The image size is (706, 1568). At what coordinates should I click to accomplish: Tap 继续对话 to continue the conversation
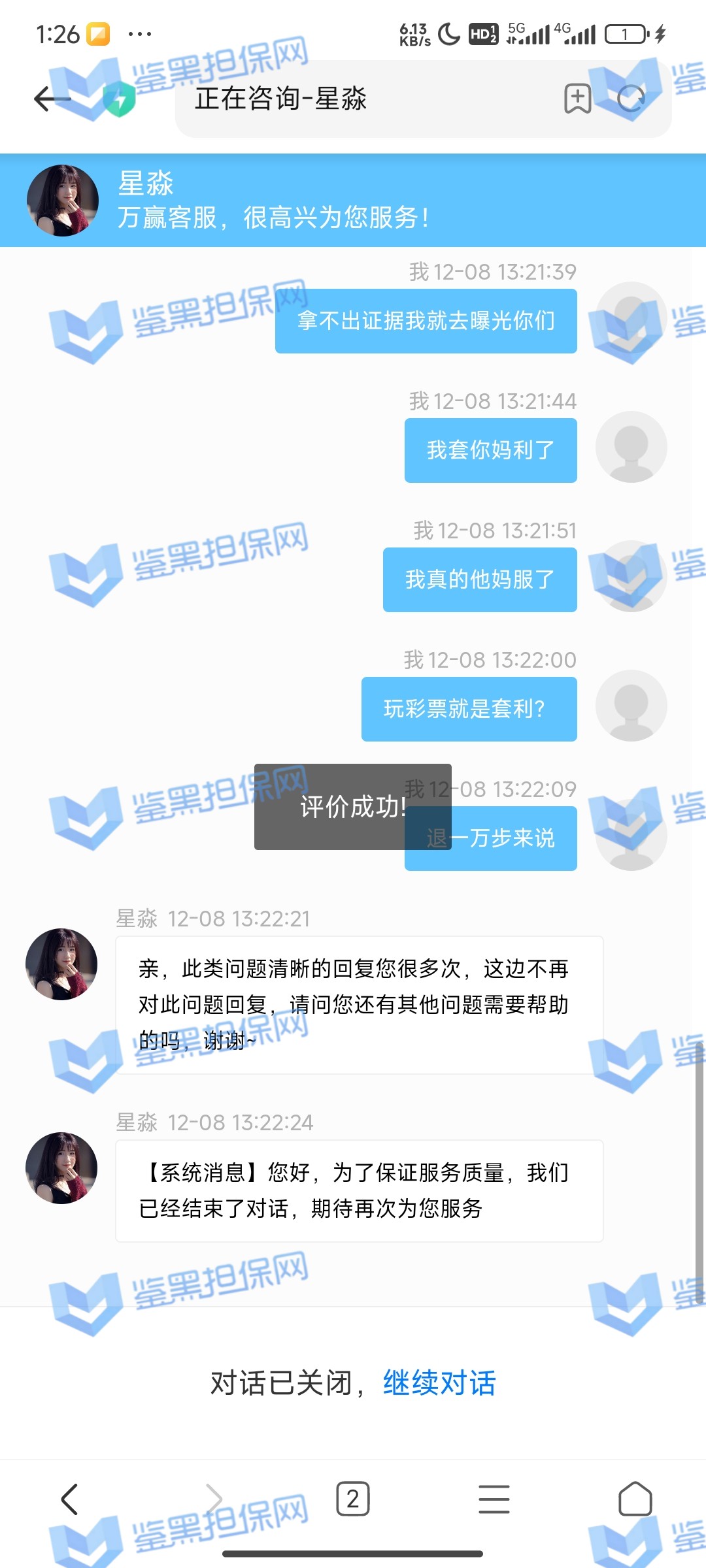[439, 1383]
